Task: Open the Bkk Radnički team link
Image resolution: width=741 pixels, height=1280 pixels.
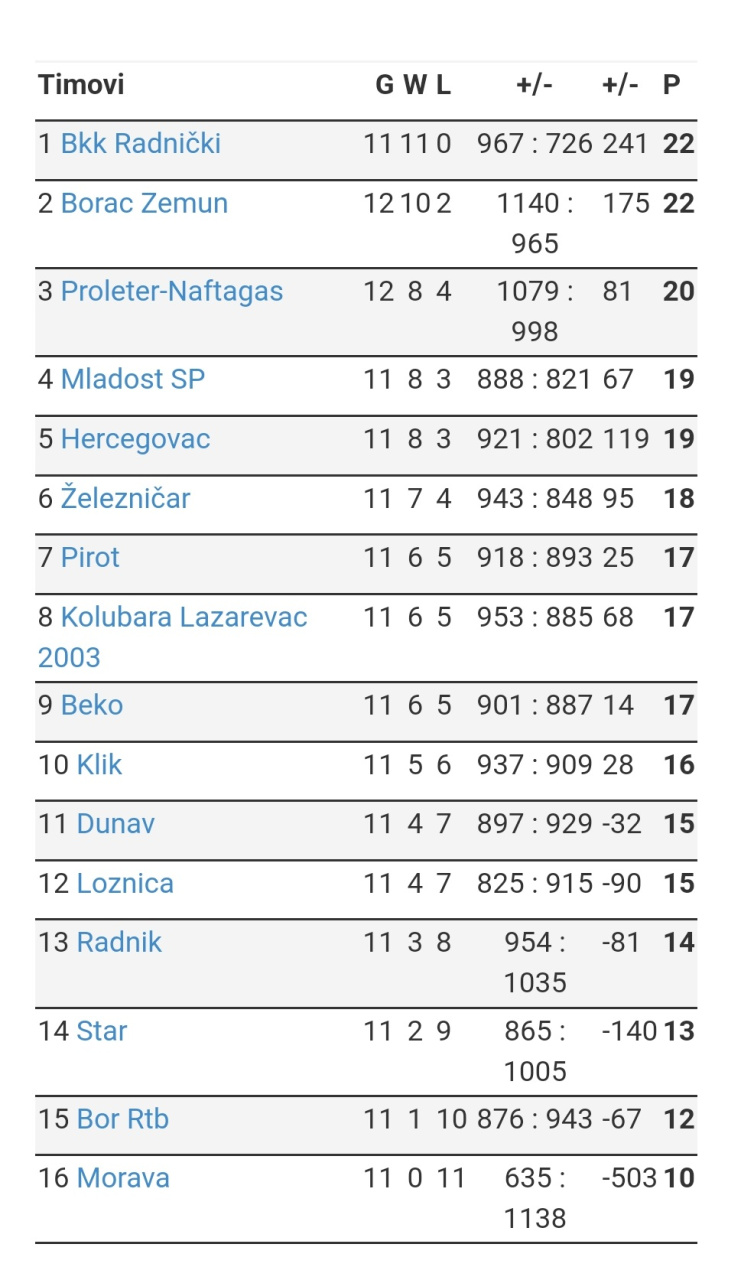Action: pyautogui.click(x=140, y=144)
